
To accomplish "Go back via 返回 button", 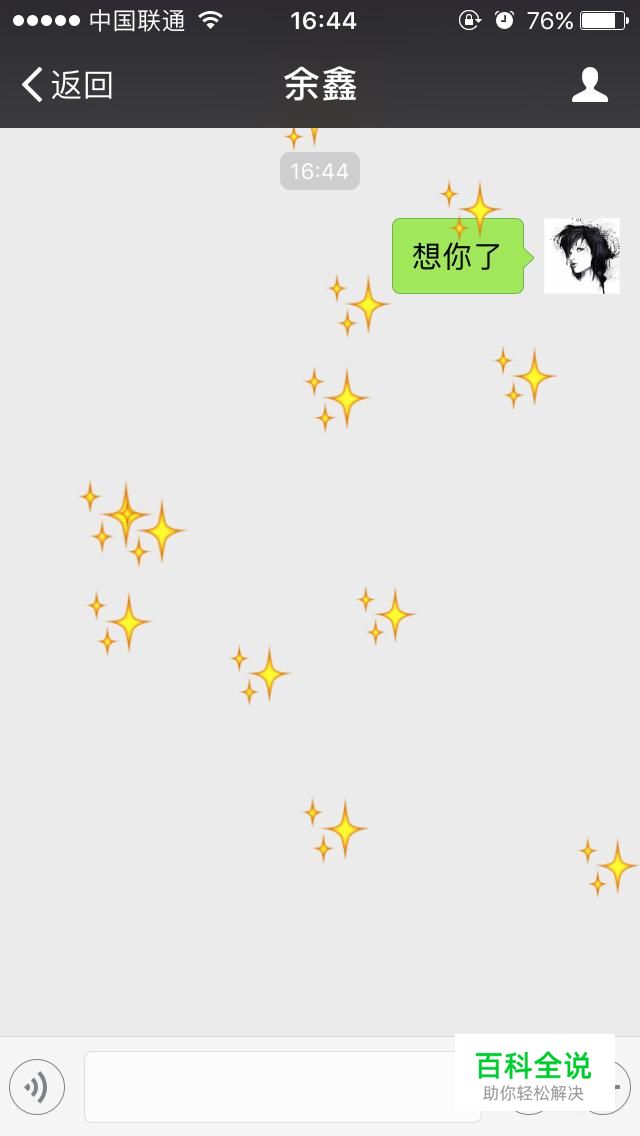I will [66, 86].
